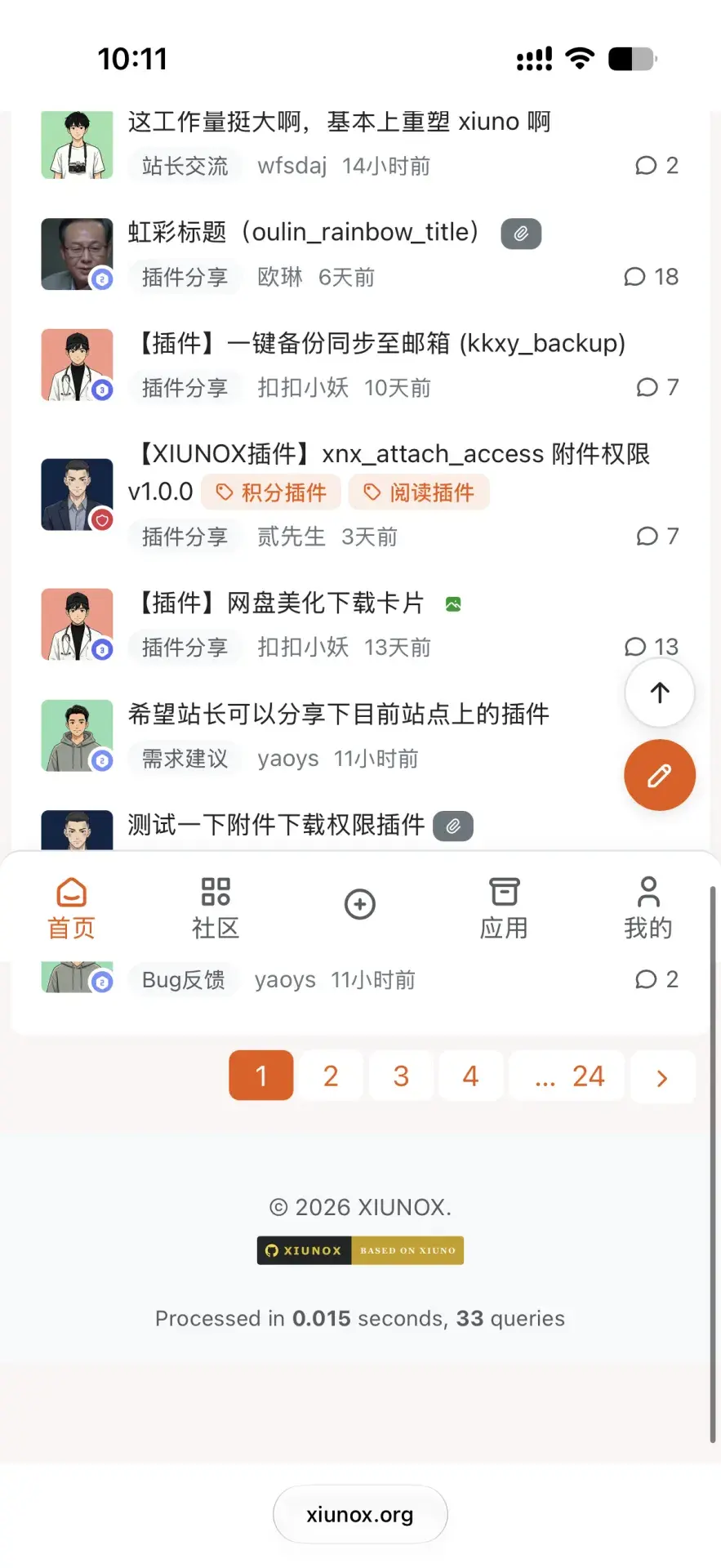Tap the scroll-to-top arrow button
This screenshot has height=1568, width=721.
[x=660, y=693]
